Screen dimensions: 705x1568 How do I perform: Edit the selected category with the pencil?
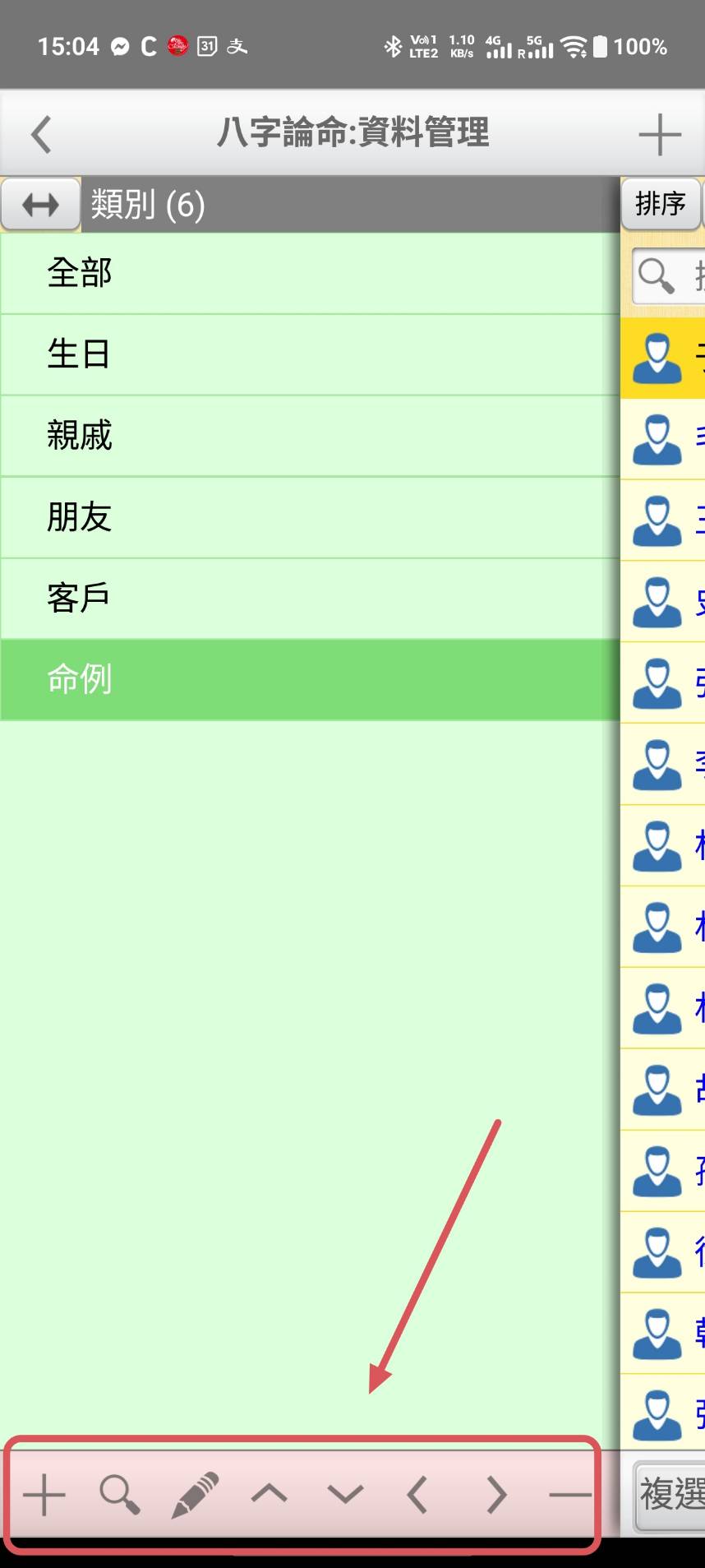click(x=196, y=1494)
